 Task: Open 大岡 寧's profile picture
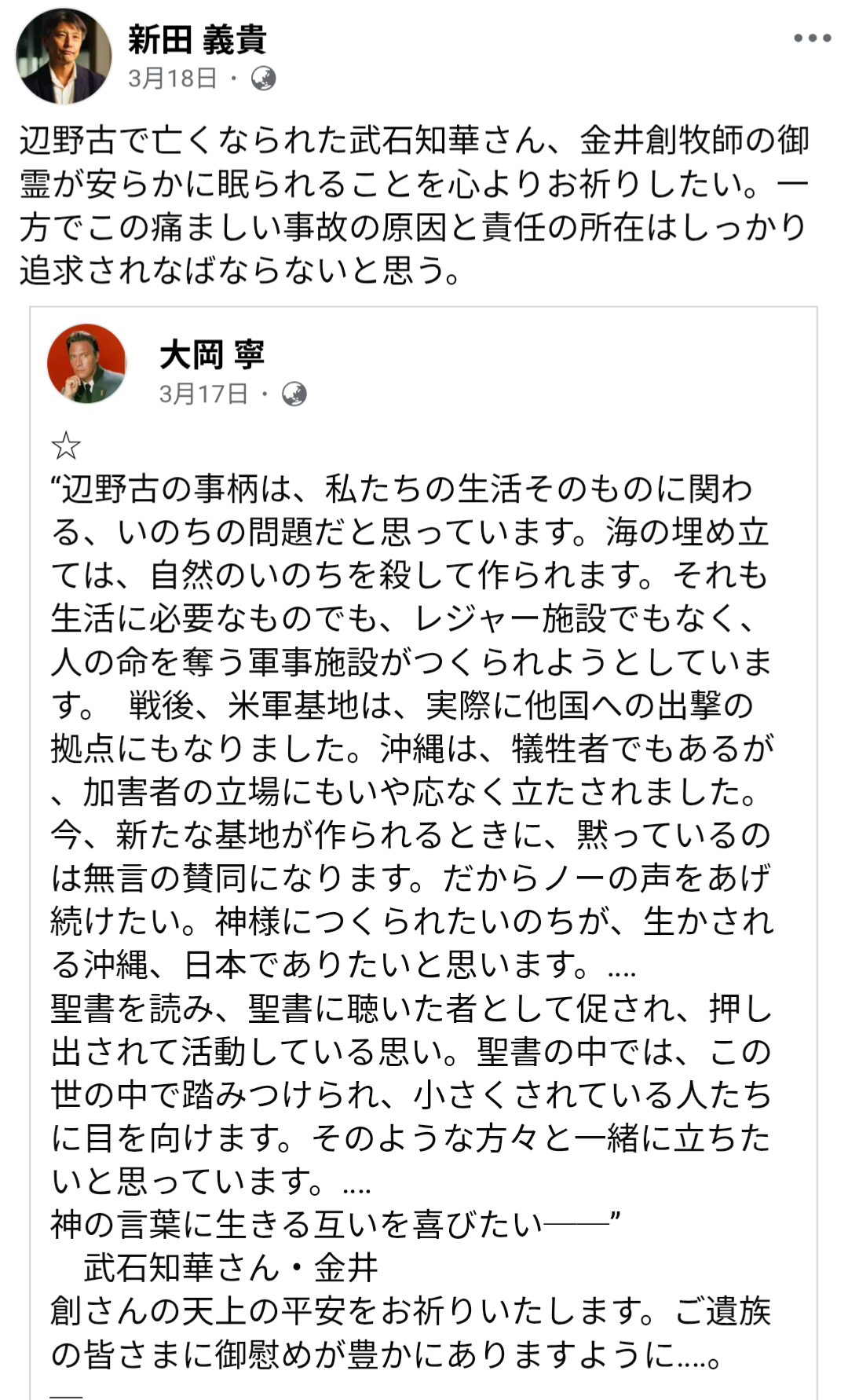click(86, 363)
